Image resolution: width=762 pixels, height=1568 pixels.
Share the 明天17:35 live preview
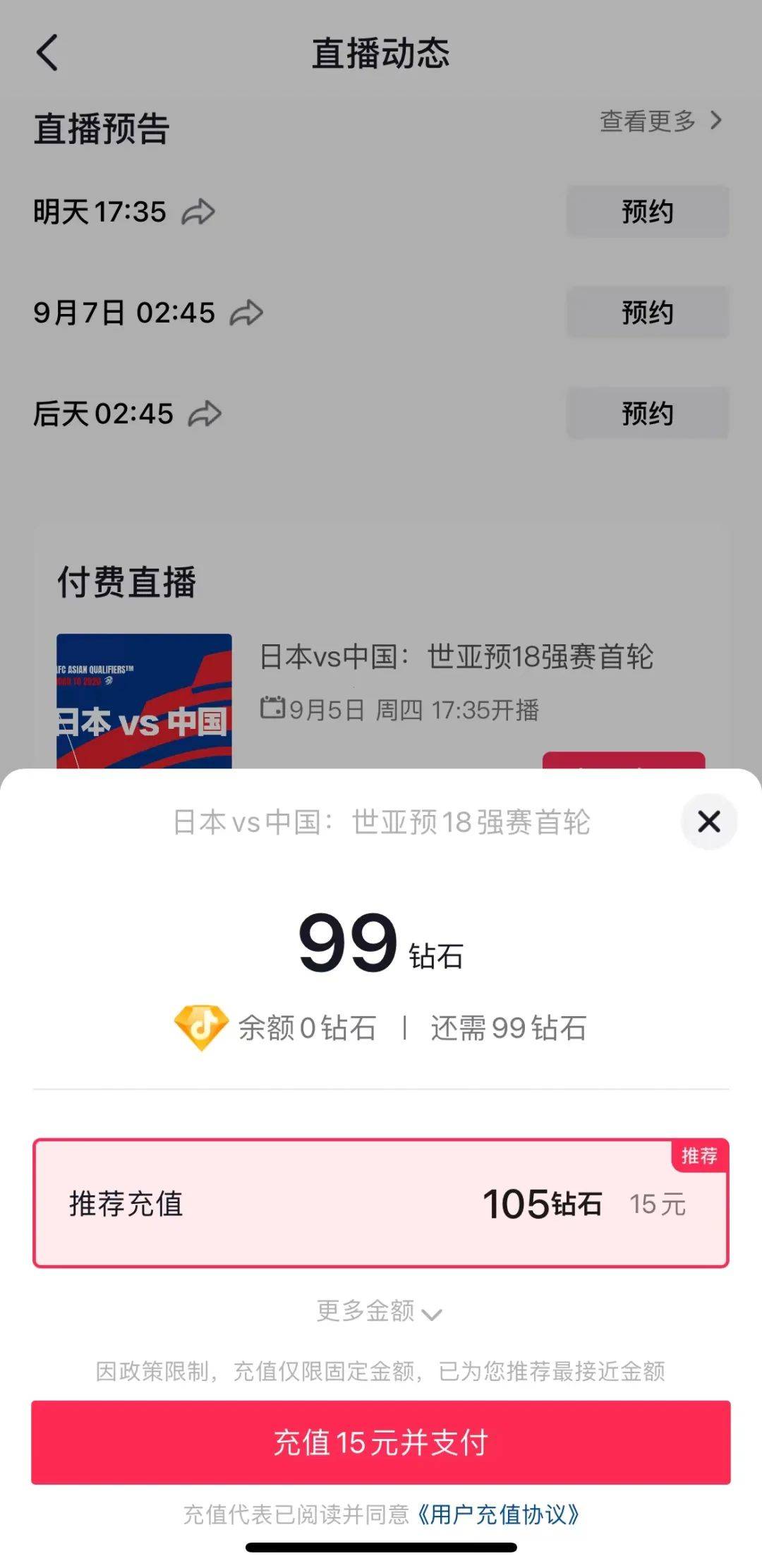pos(198,212)
